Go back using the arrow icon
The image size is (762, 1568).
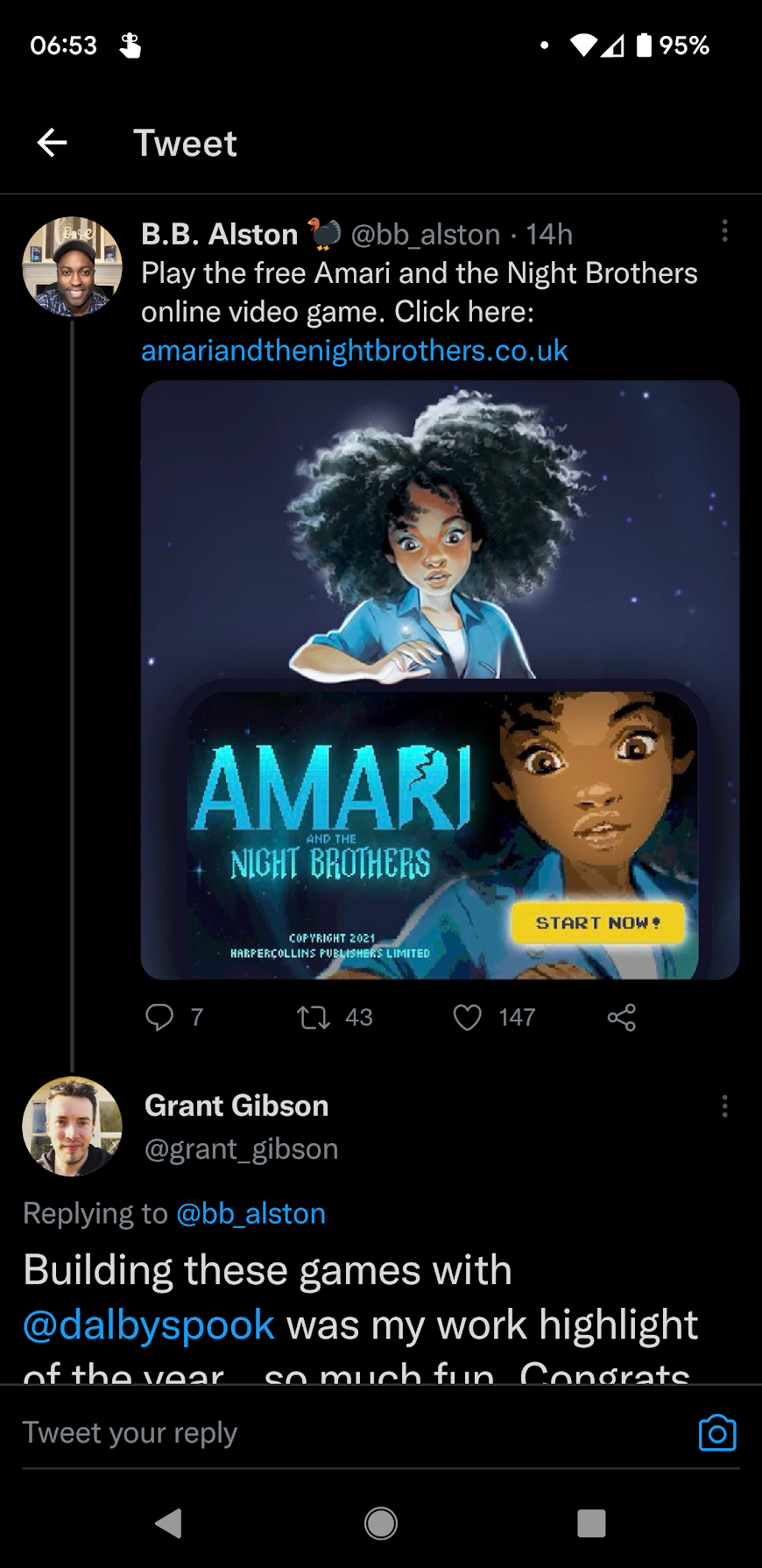(x=53, y=142)
